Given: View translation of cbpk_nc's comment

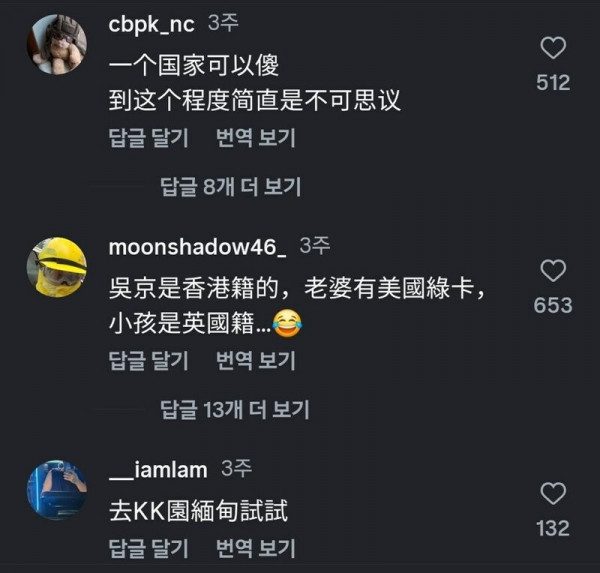Looking at the screenshot, I should click(256, 138).
